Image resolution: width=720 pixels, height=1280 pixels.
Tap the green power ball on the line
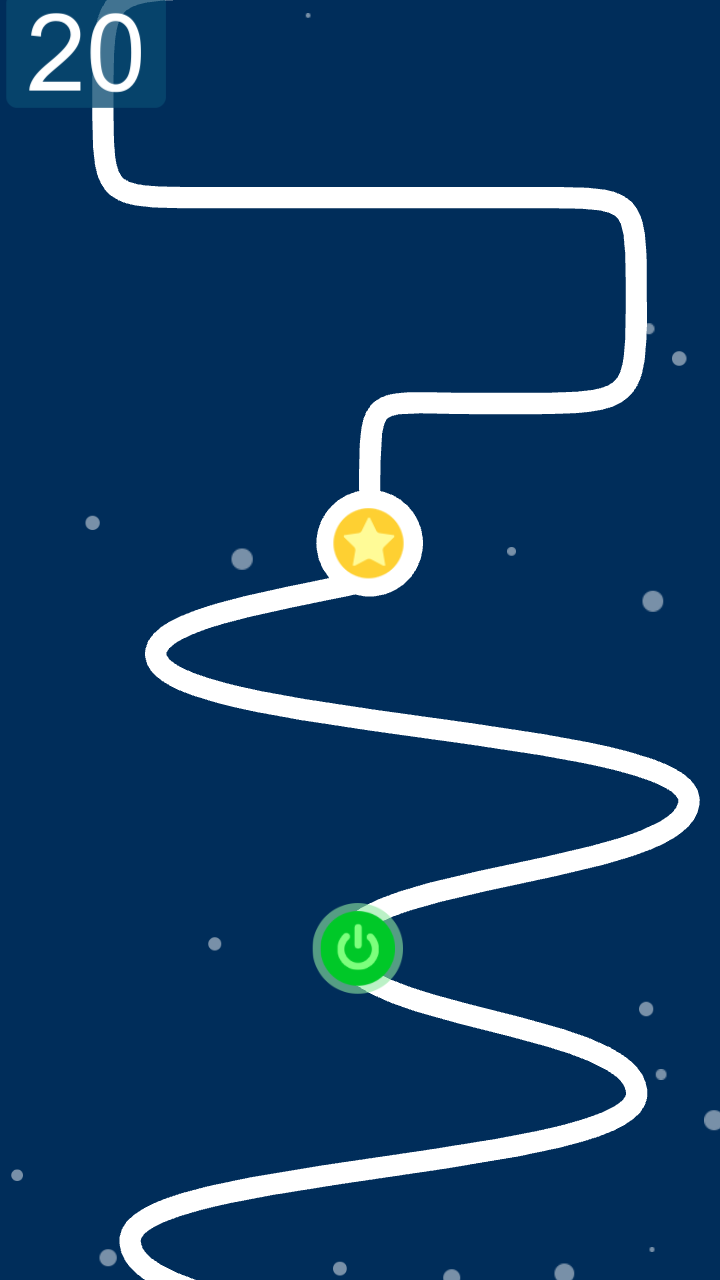coord(357,948)
